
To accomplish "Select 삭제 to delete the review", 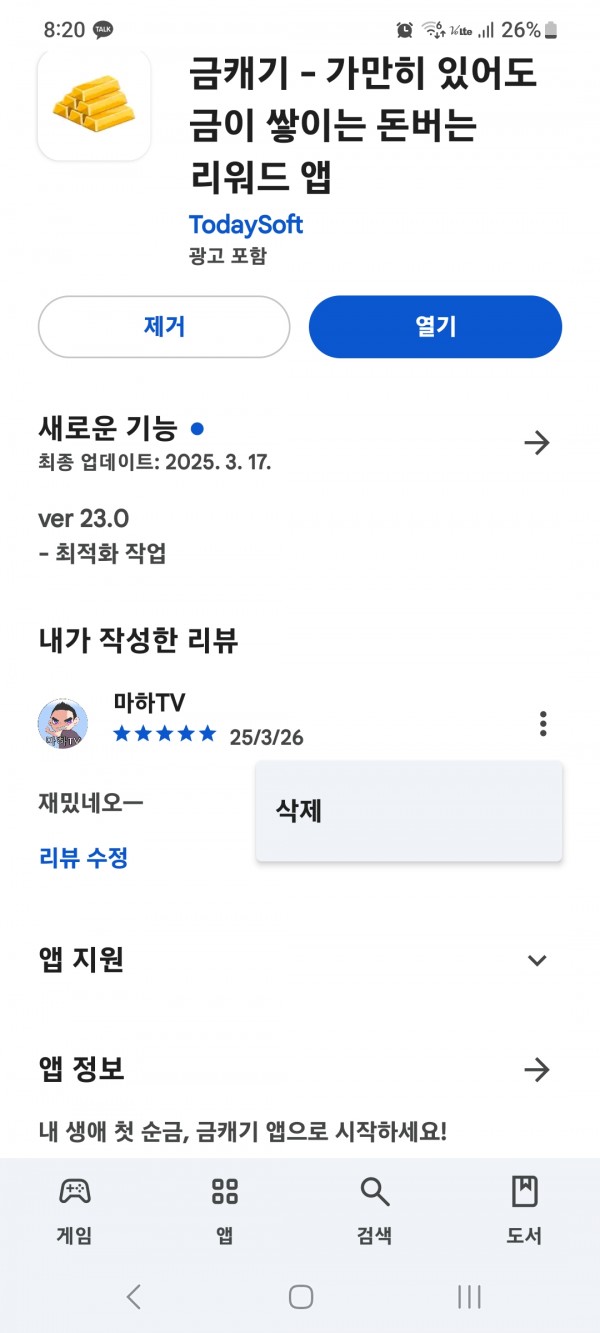I will [x=409, y=811].
